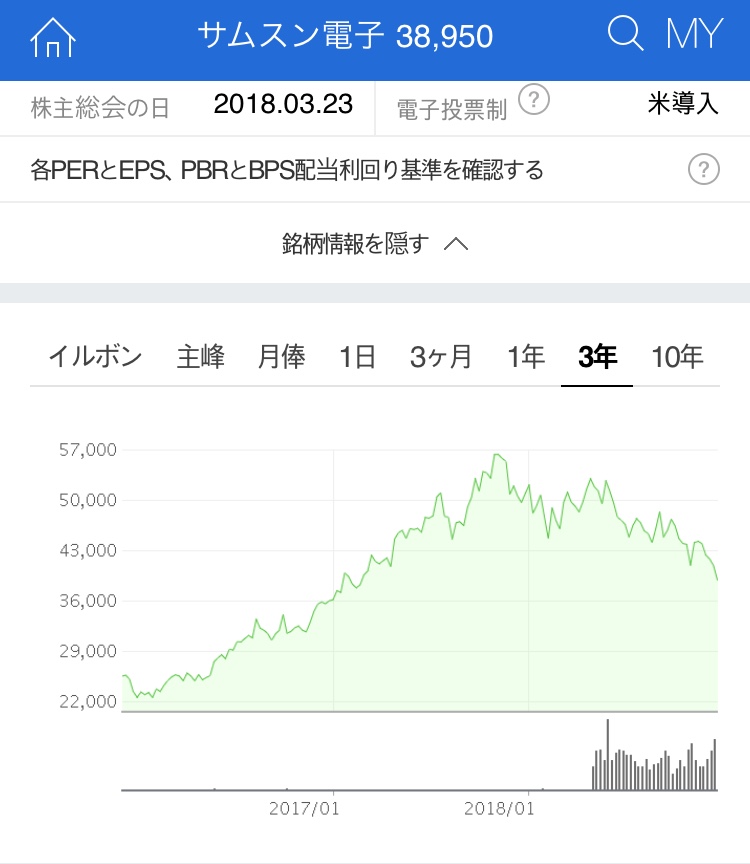Select the 1日 chart period

tap(357, 357)
